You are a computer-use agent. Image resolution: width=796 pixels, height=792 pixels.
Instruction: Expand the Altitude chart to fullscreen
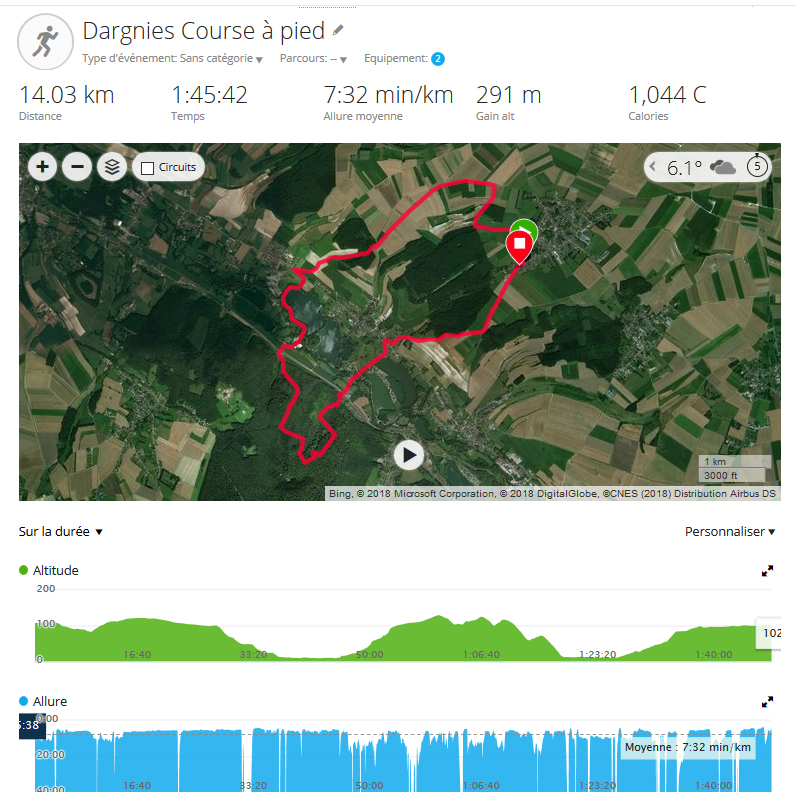coord(767,571)
